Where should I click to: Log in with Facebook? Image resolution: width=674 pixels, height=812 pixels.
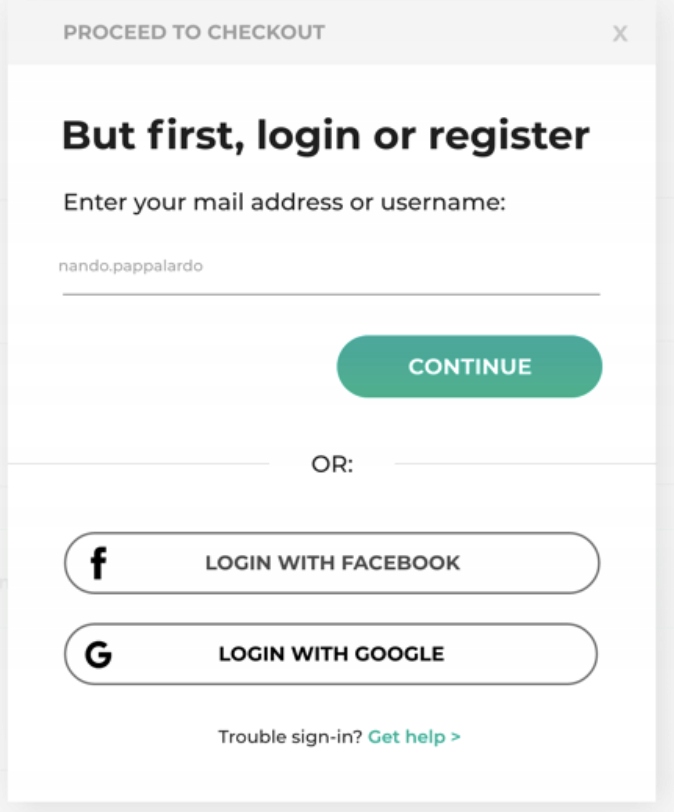(331, 563)
